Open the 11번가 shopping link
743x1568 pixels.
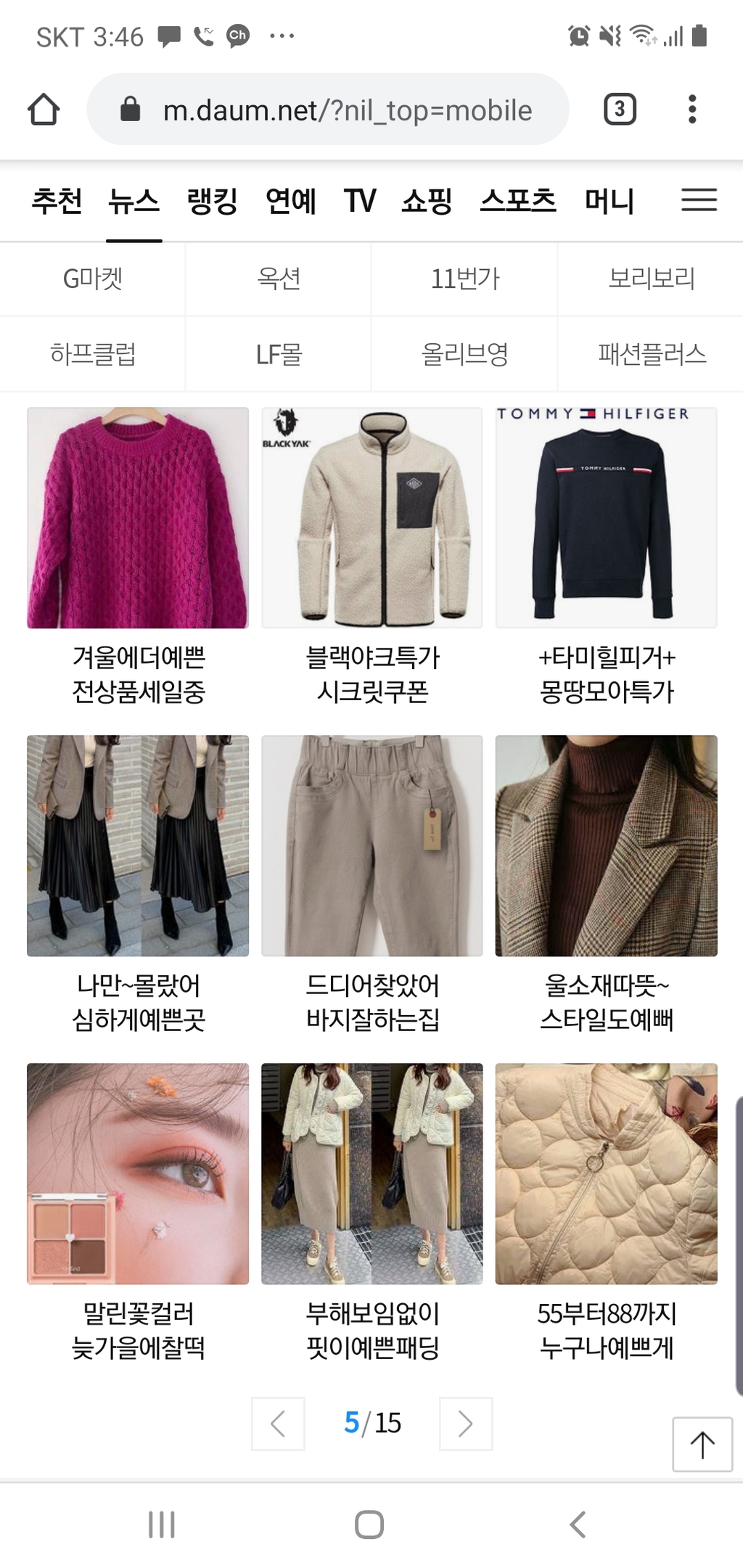click(464, 279)
